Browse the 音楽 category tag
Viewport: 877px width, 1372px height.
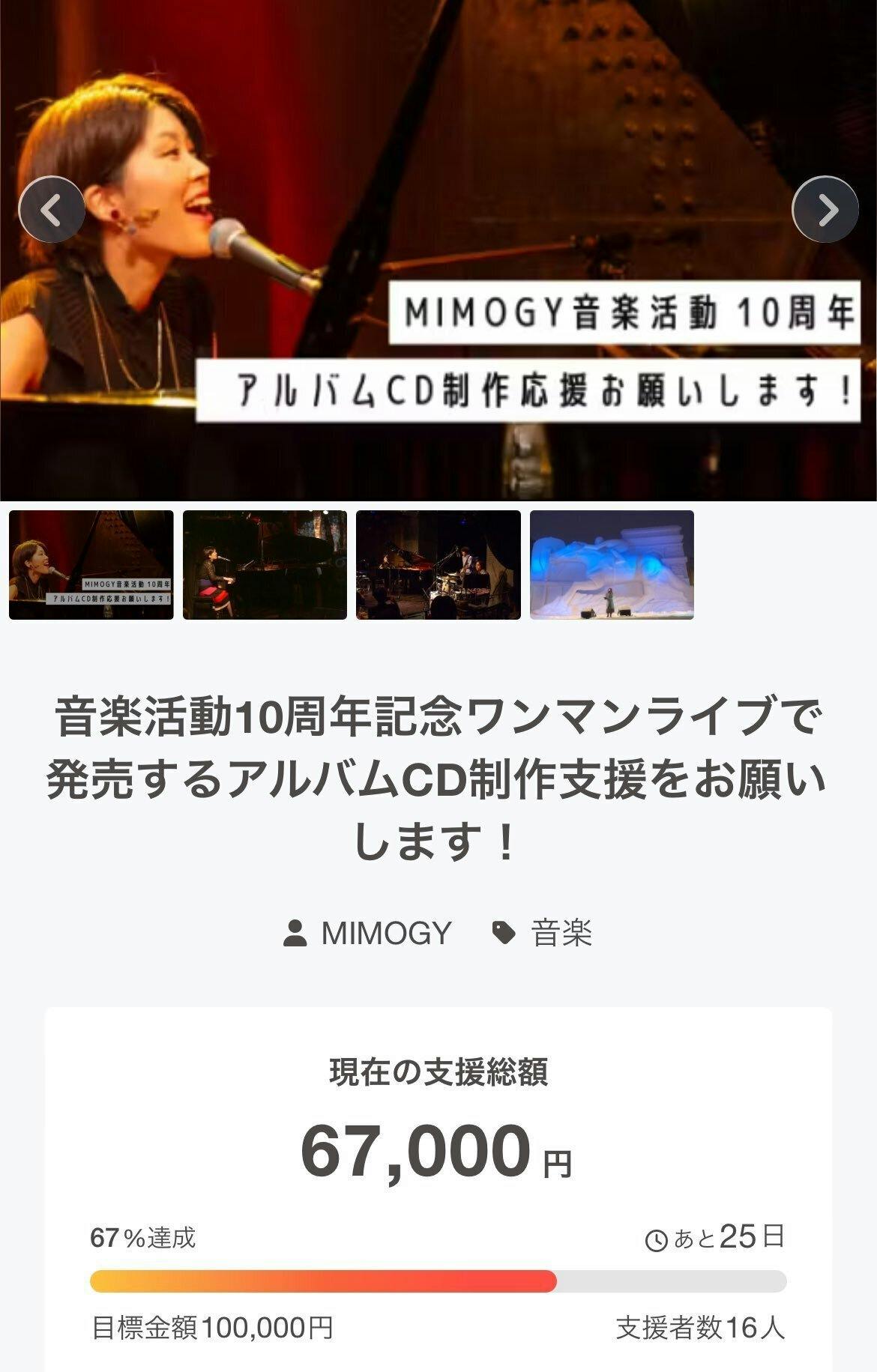tap(561, 934)
